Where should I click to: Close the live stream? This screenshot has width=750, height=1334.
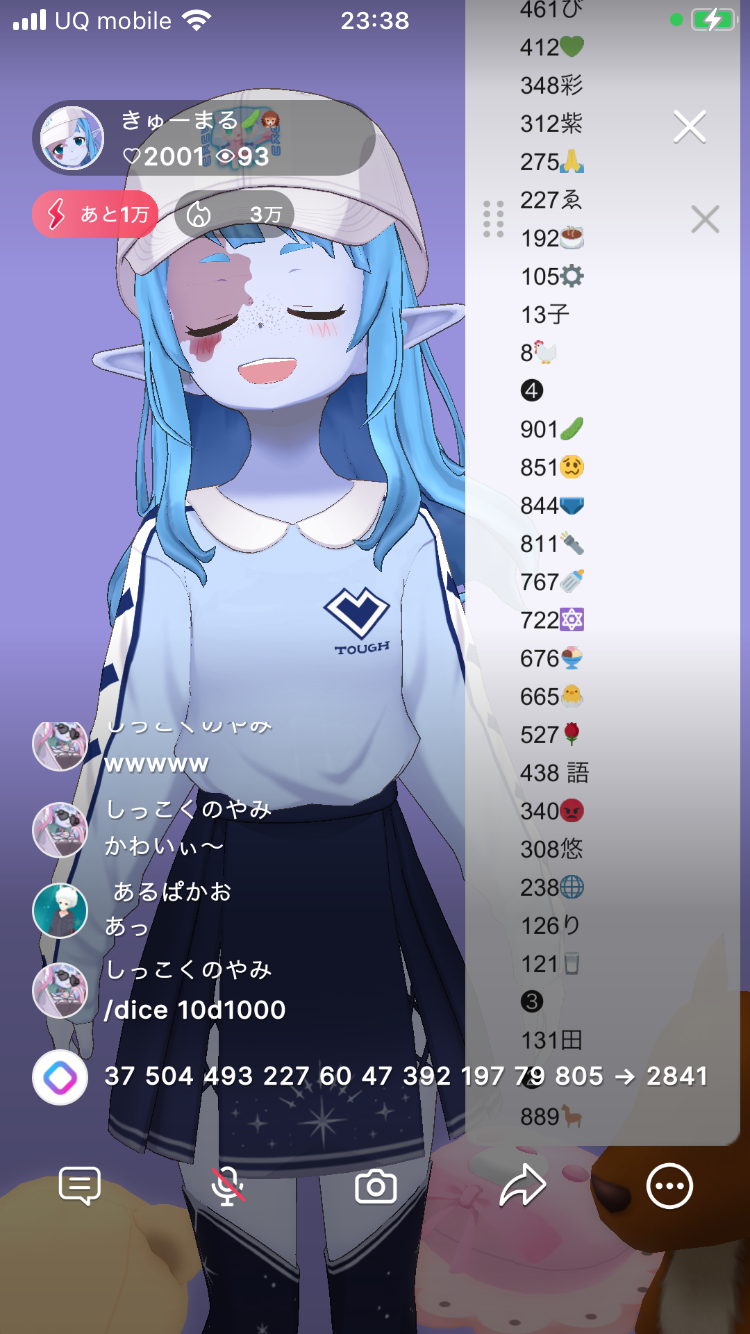click(x=690, y=127)
